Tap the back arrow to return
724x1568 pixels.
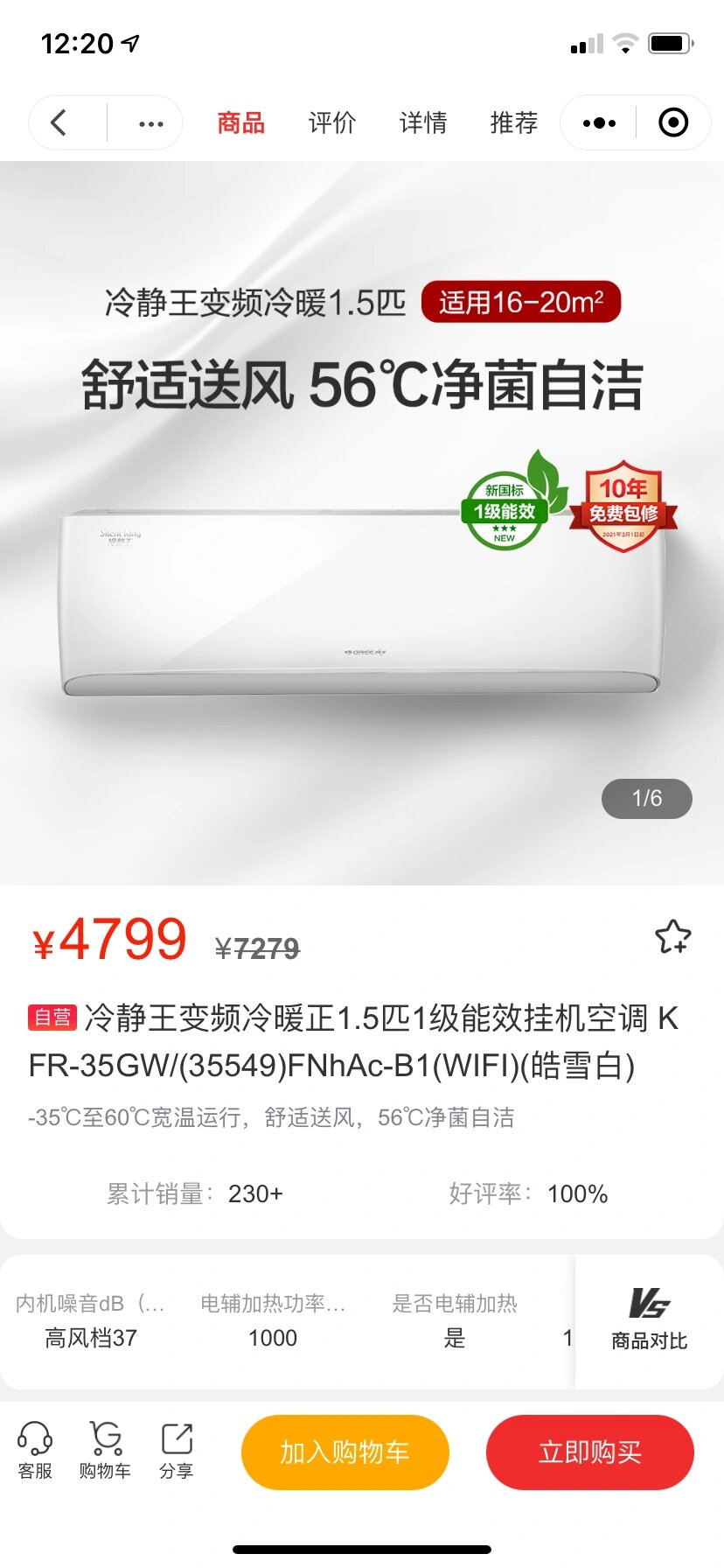(x=59, y=122)
